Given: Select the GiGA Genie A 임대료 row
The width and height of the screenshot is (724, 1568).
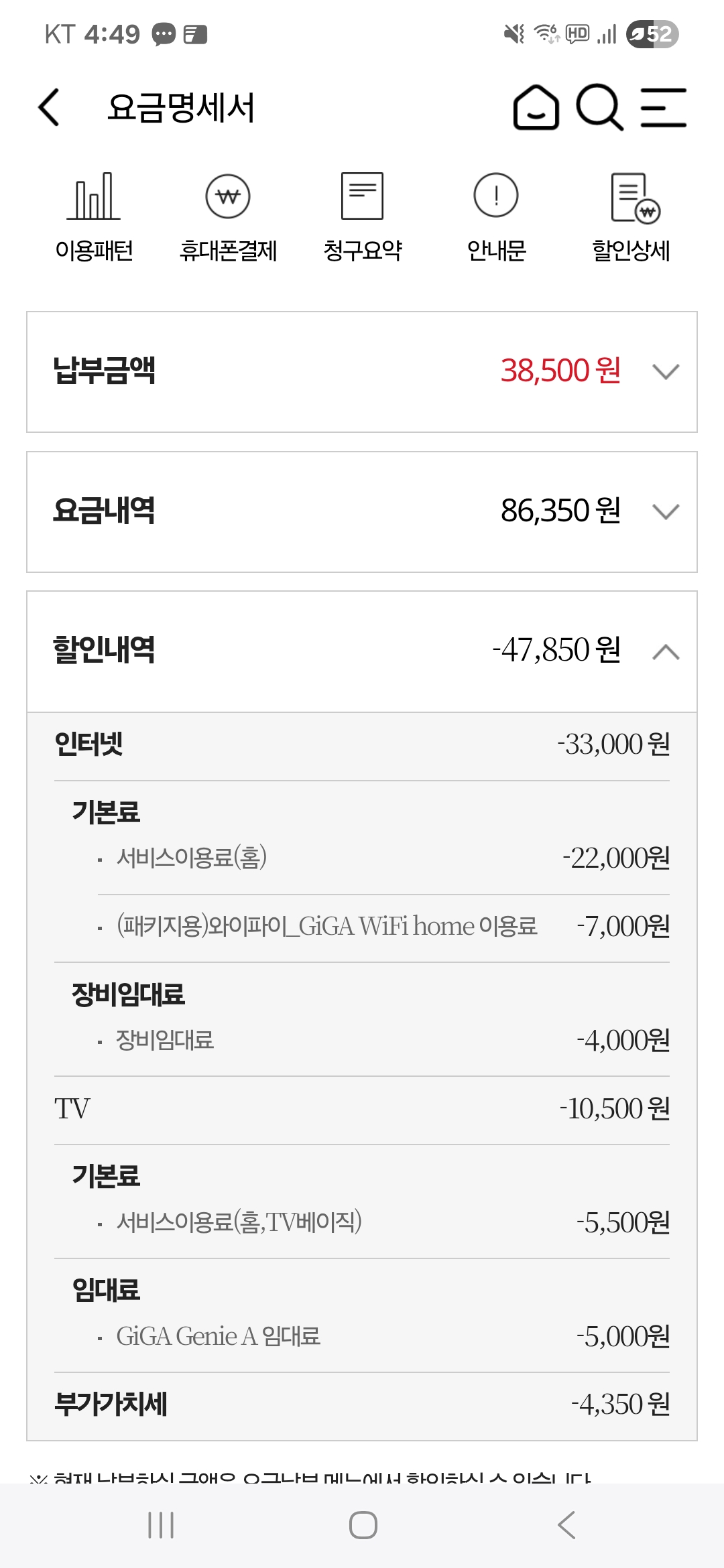Looking at the screenshot, I should point(362,1335).
